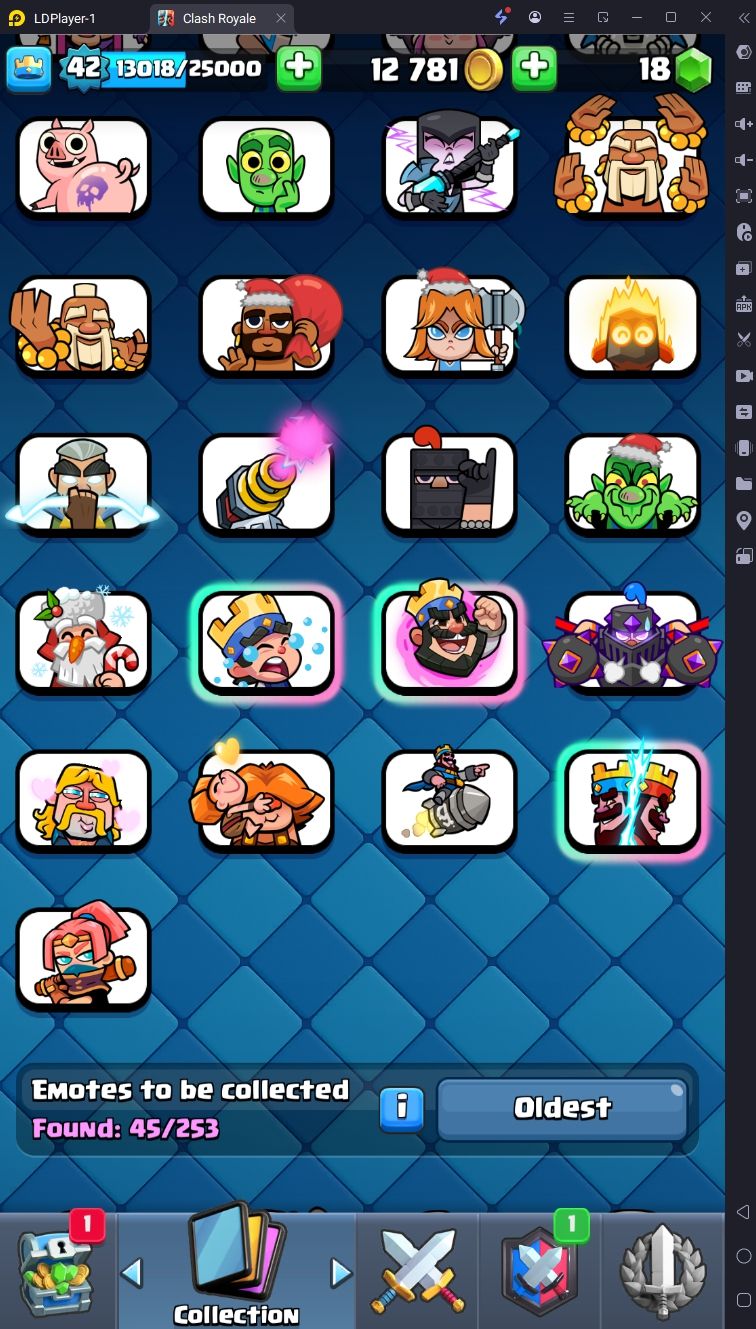This screenshot has height=1329, width=756.
Task: Select the Santa hat goblin emote
Action: pos(632,483)
